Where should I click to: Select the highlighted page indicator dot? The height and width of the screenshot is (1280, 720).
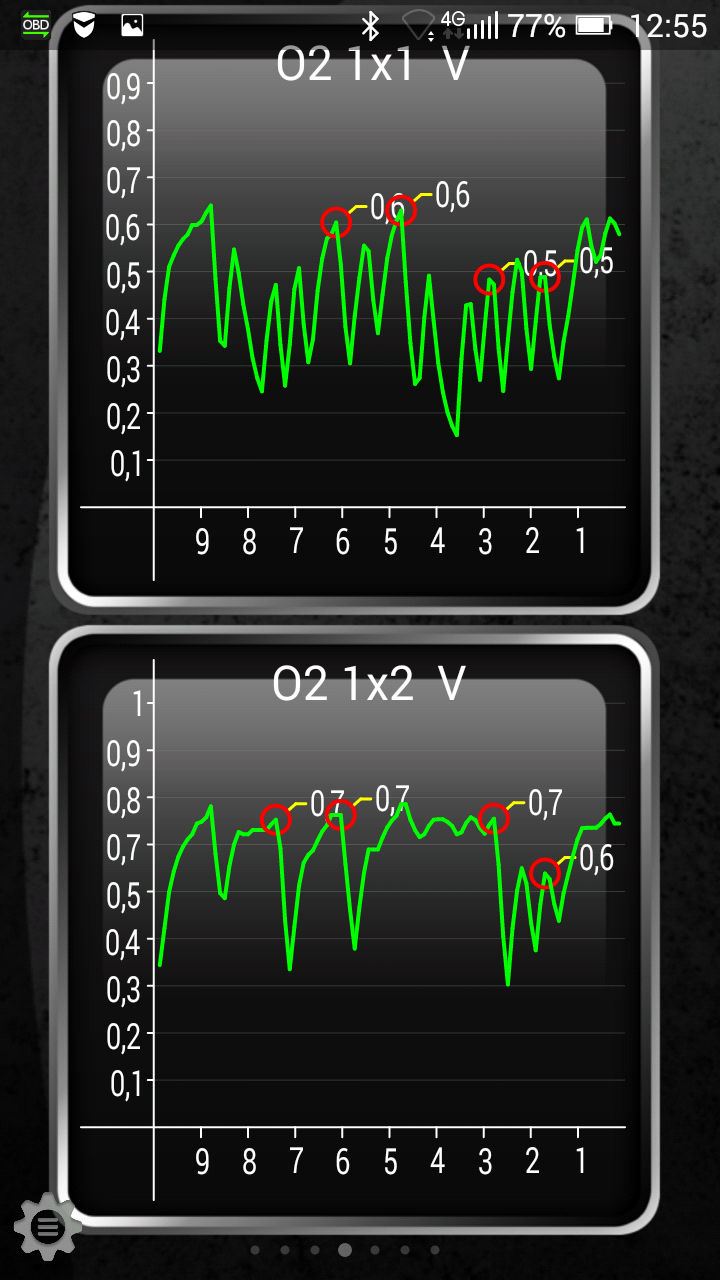(345, 1249)
